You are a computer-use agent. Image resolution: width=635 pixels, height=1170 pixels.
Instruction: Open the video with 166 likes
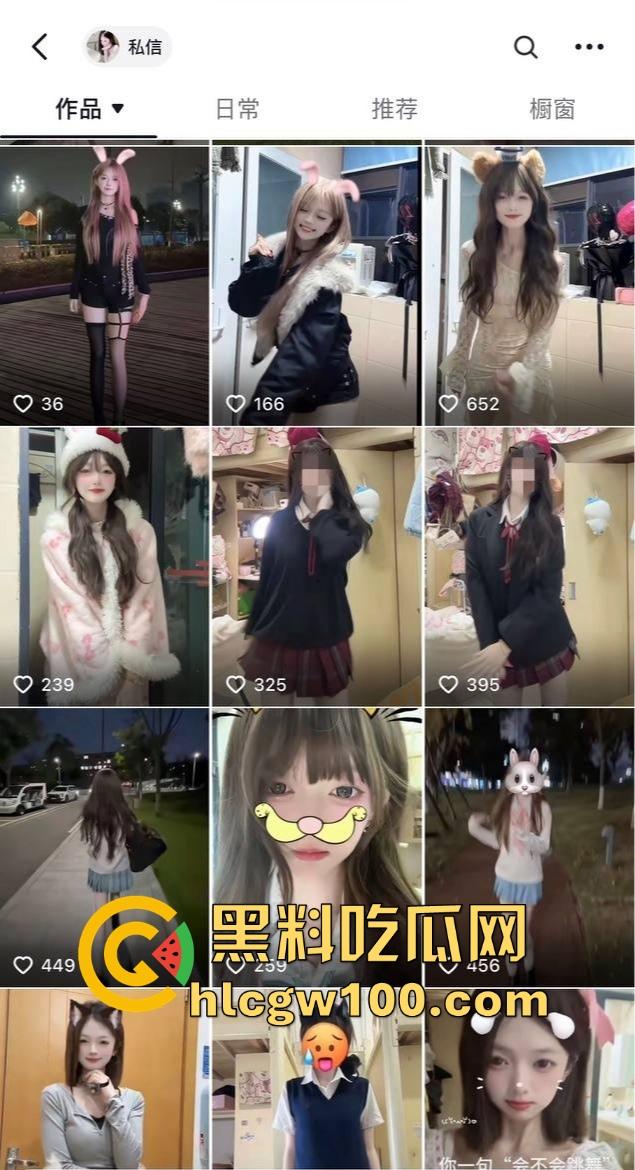[x=316, y=285]
